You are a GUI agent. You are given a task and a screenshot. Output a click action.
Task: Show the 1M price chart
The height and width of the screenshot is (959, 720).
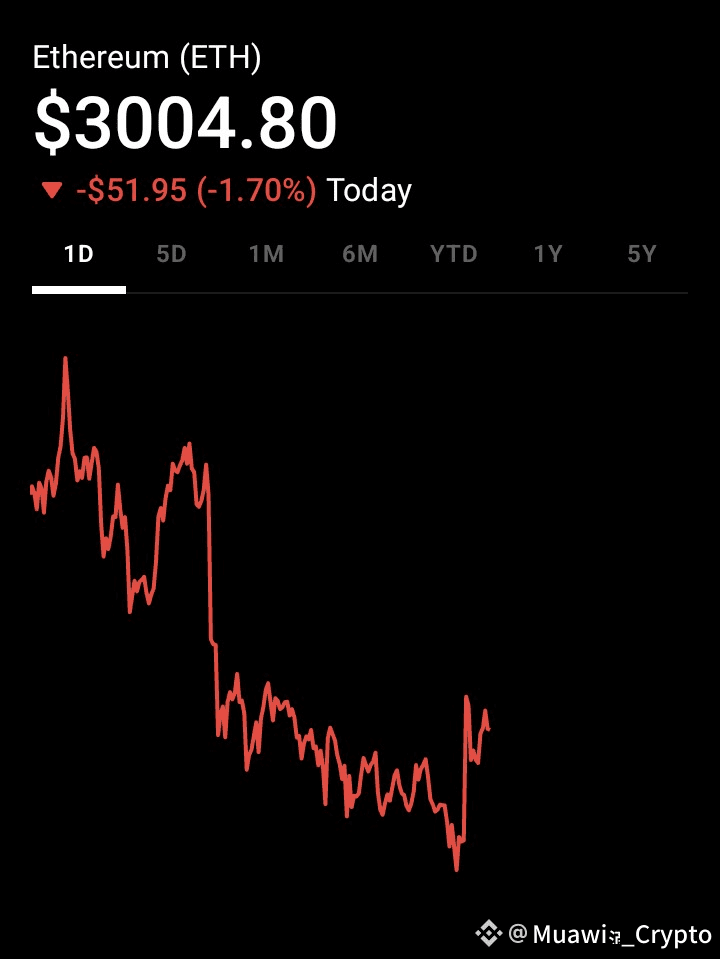click(266, 254)
